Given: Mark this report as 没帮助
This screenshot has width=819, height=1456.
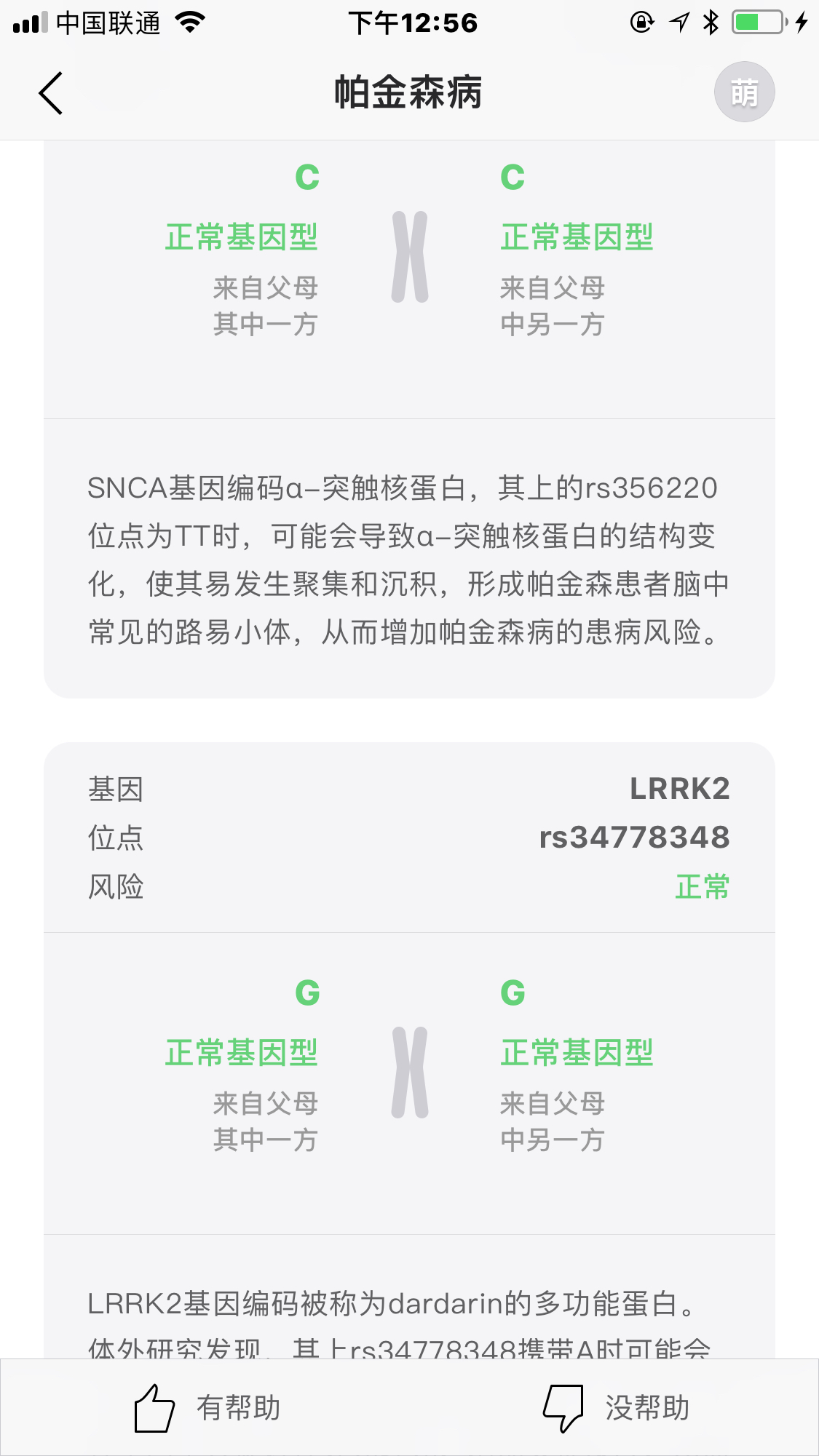Looking at the screenshot, I should (616, 1408).
